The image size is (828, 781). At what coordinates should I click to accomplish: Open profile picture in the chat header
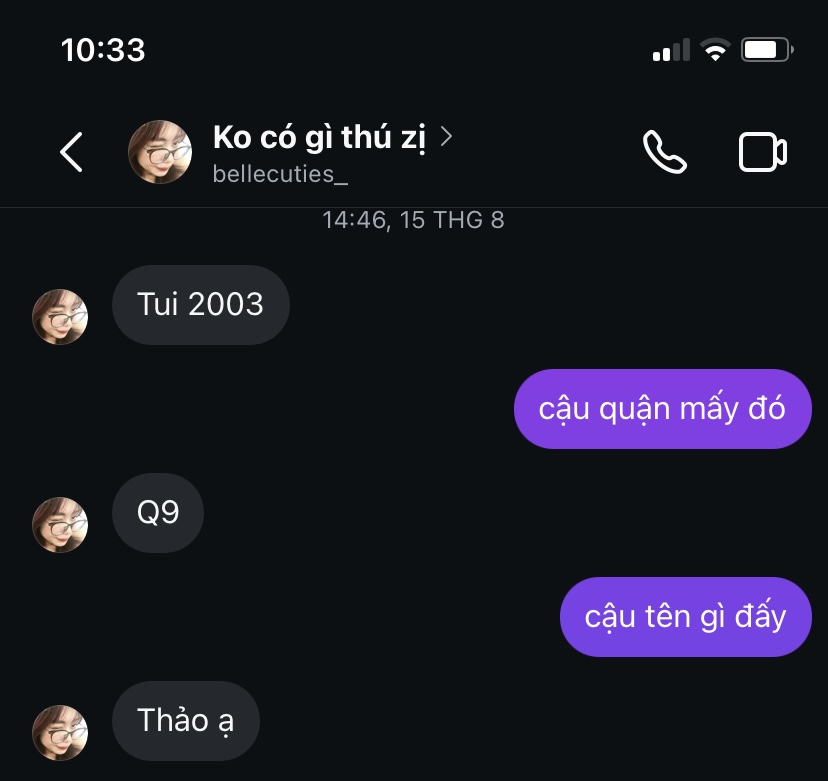coord(160,153)
